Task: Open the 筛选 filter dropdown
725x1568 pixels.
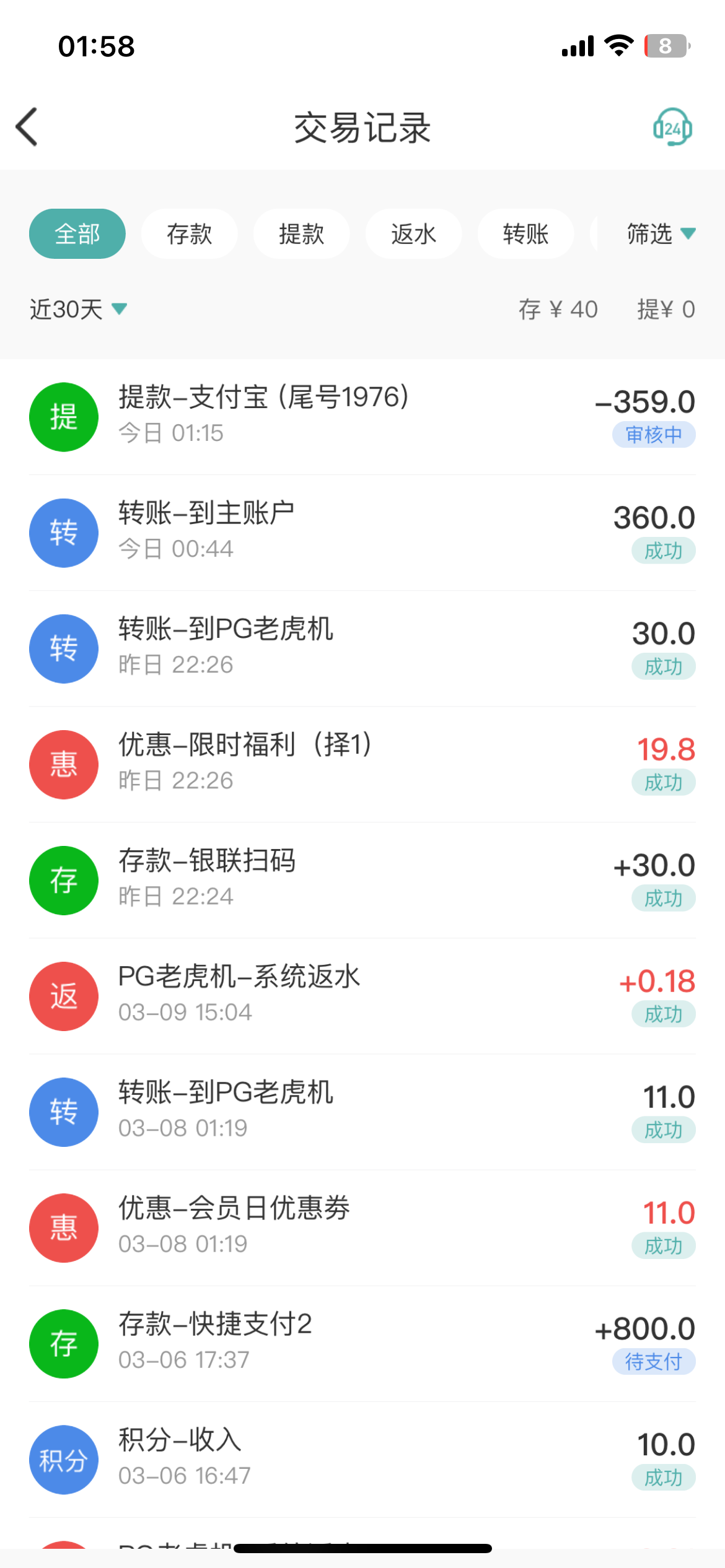Action: 660,234
